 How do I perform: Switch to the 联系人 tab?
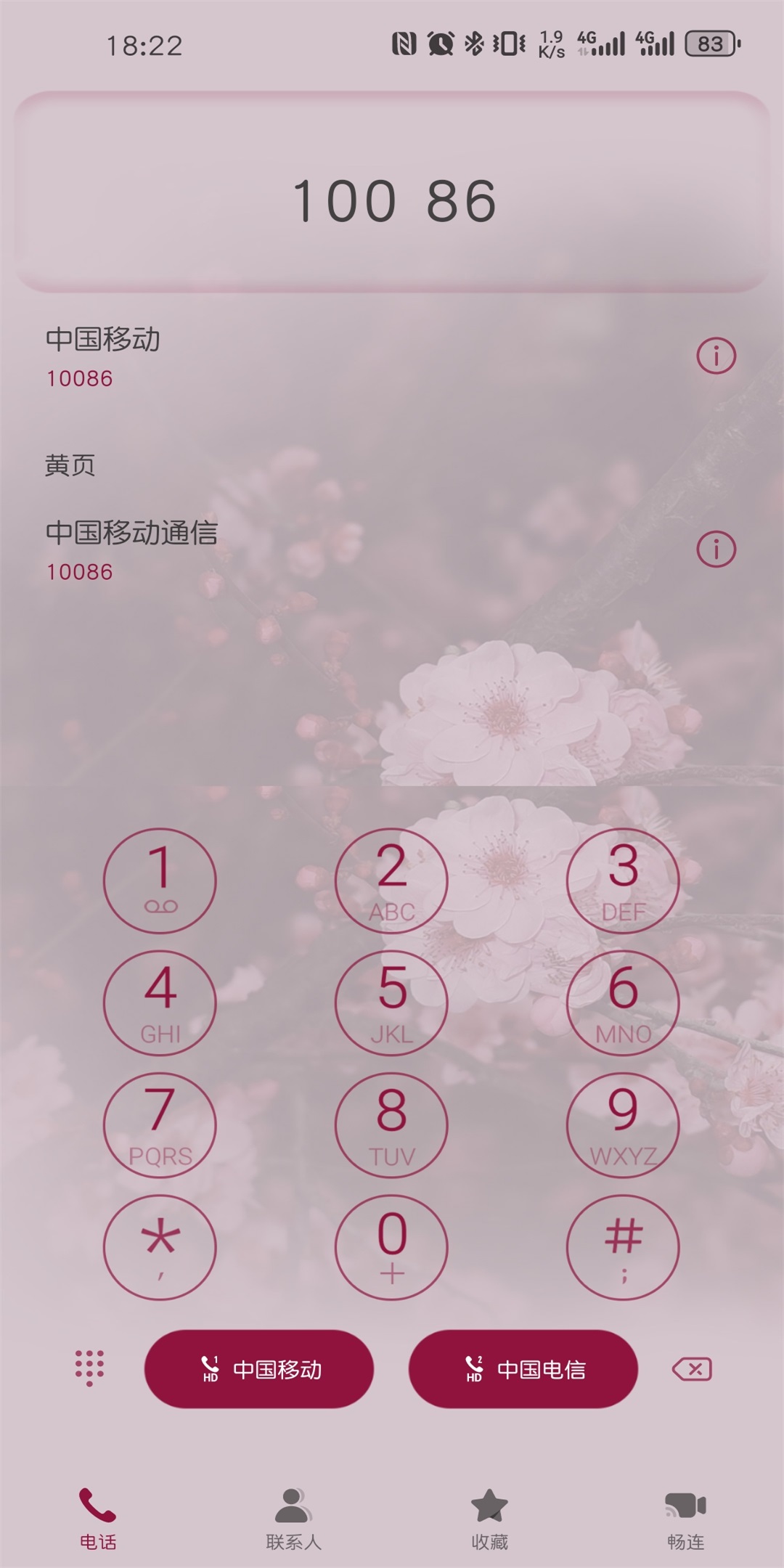pyautogui.click(x=293, y=1519)
